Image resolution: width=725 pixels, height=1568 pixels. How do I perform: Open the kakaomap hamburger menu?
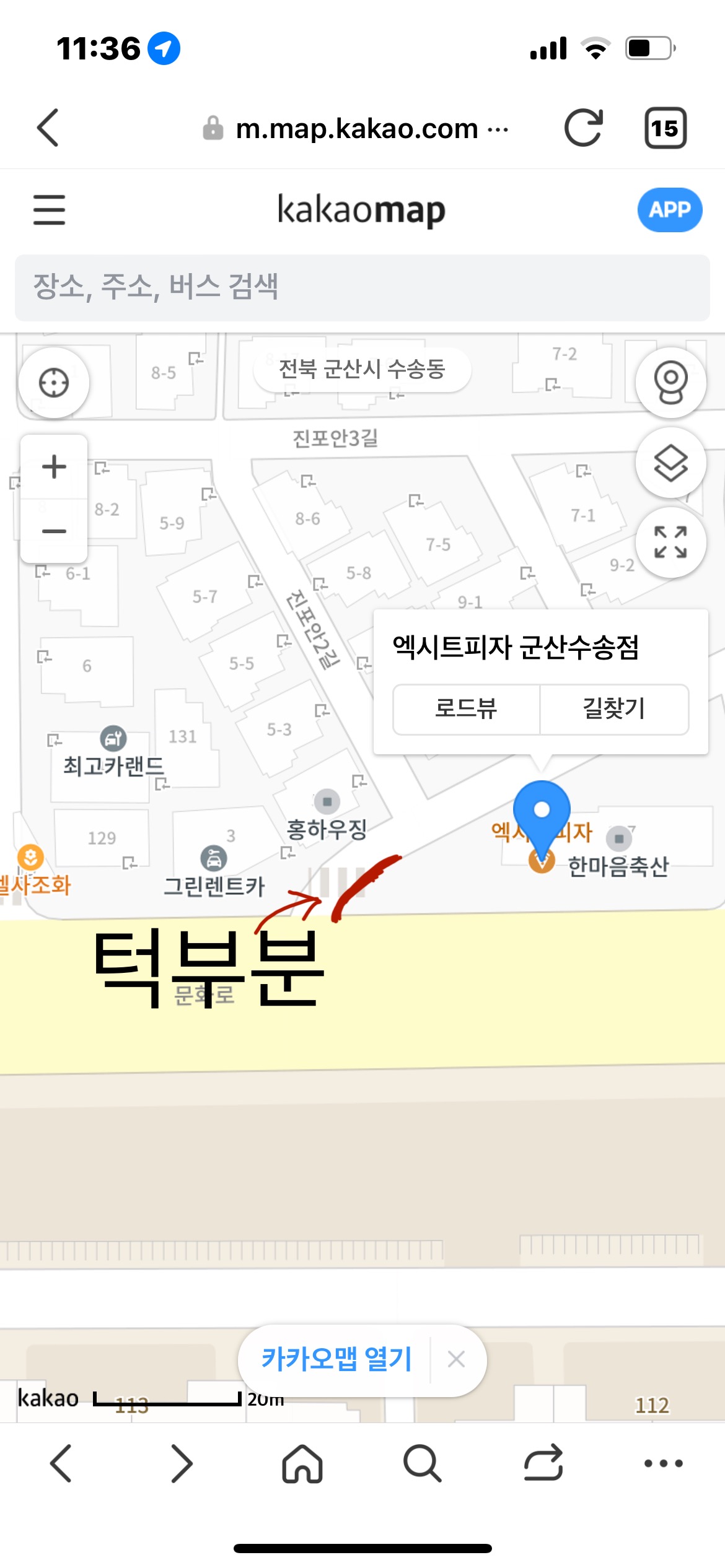click(49, 209)
